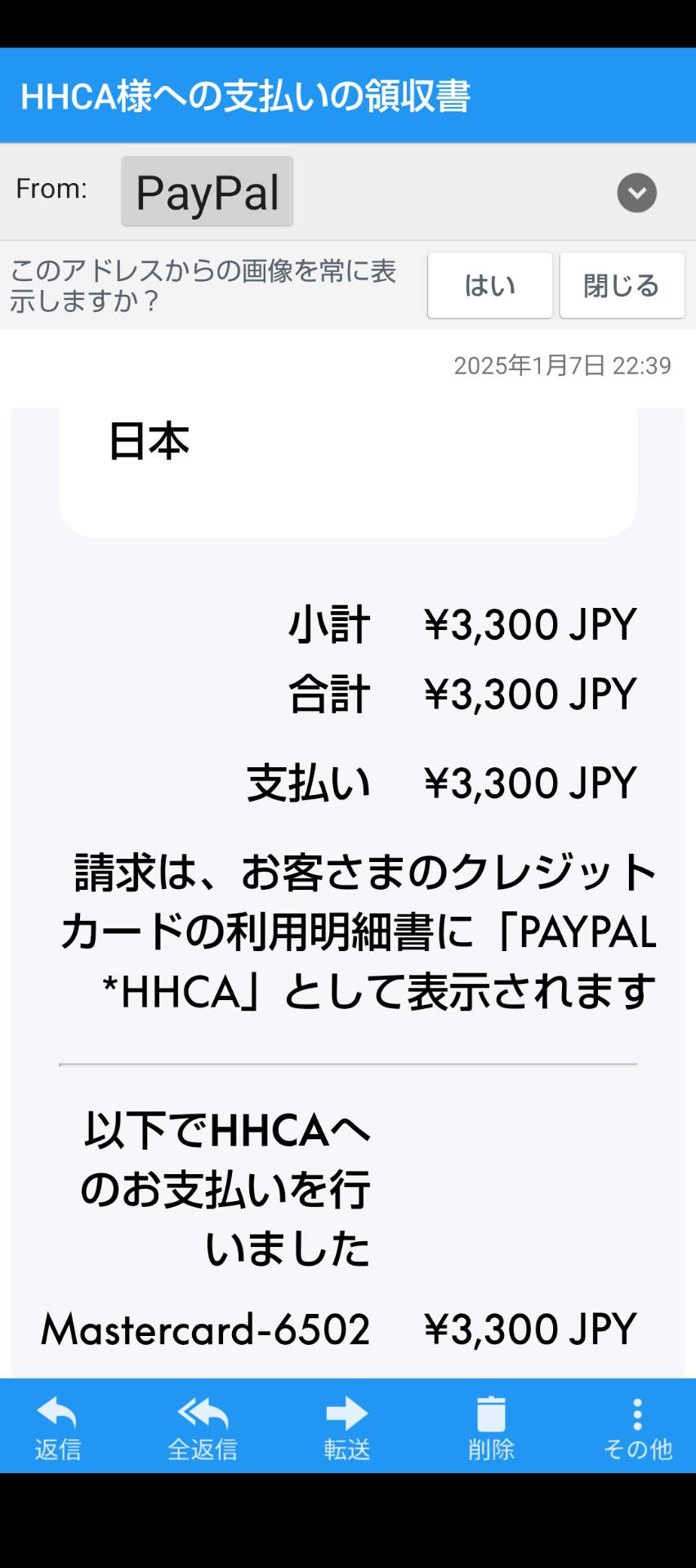Expand sender details with the chevron icon
This screenshot has width=696, height=1568.
pos(636,193)
